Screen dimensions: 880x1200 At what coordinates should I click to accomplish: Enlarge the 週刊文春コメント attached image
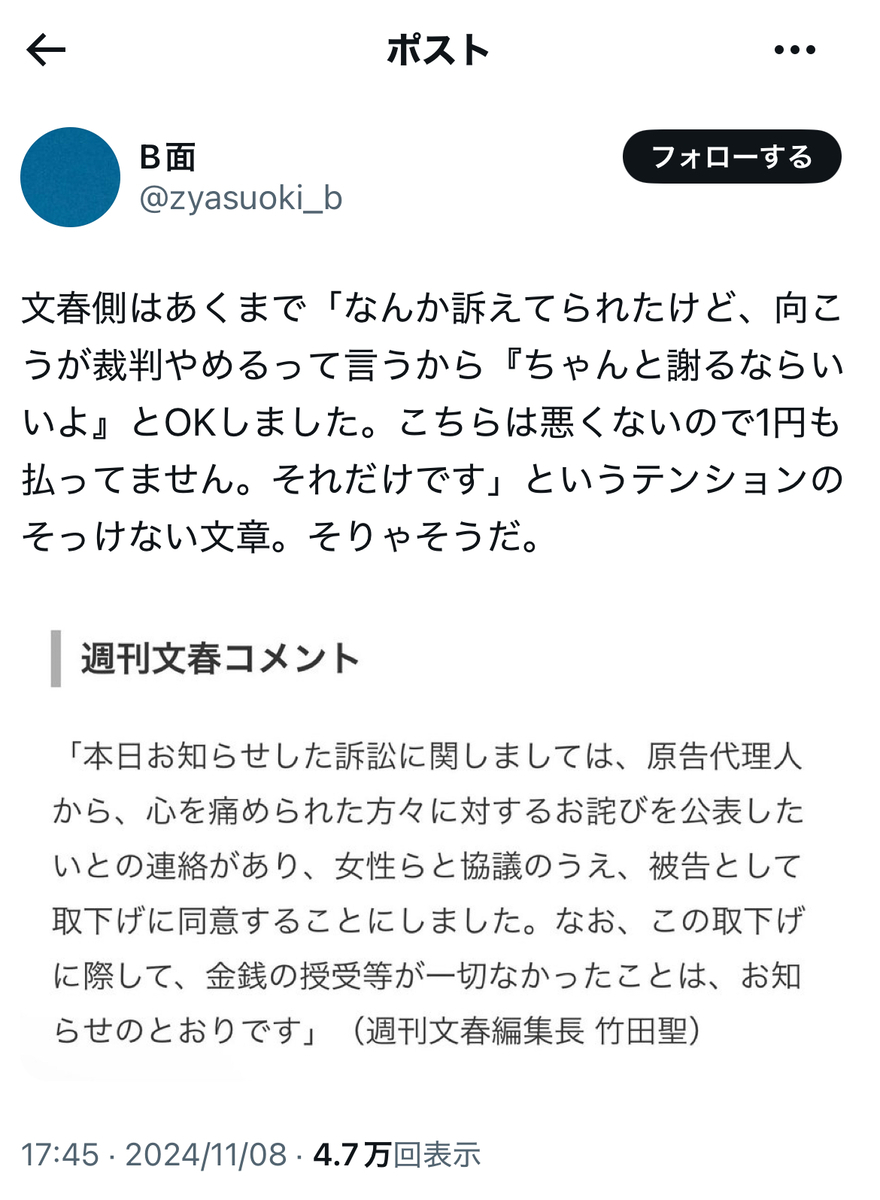click(x=430, y=850)
